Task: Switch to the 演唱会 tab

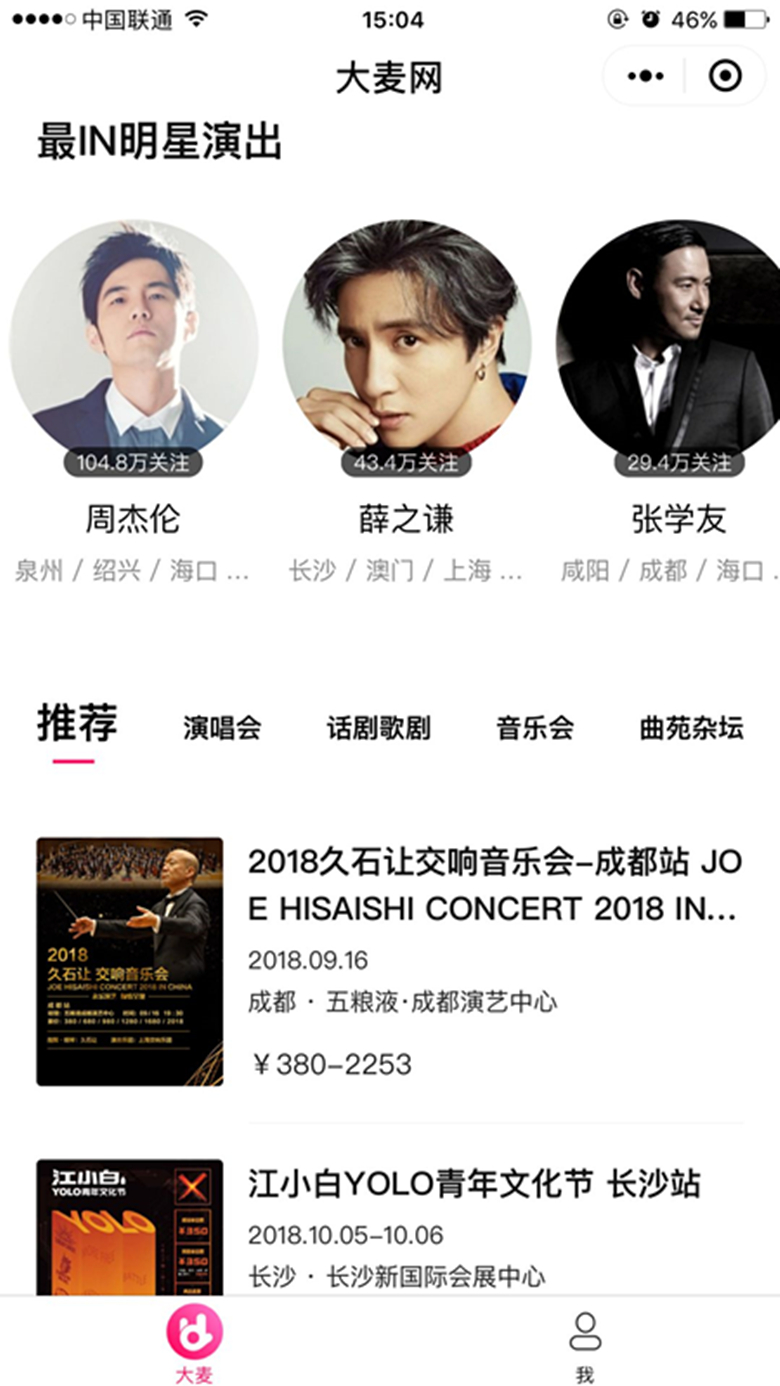Action: point(222,728)
